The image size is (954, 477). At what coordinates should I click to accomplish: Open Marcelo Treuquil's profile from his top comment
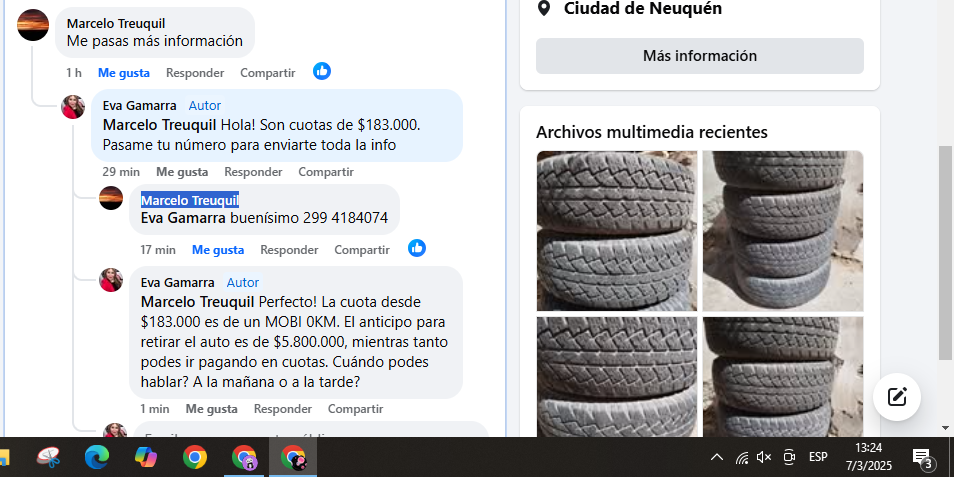coord(116,23)
